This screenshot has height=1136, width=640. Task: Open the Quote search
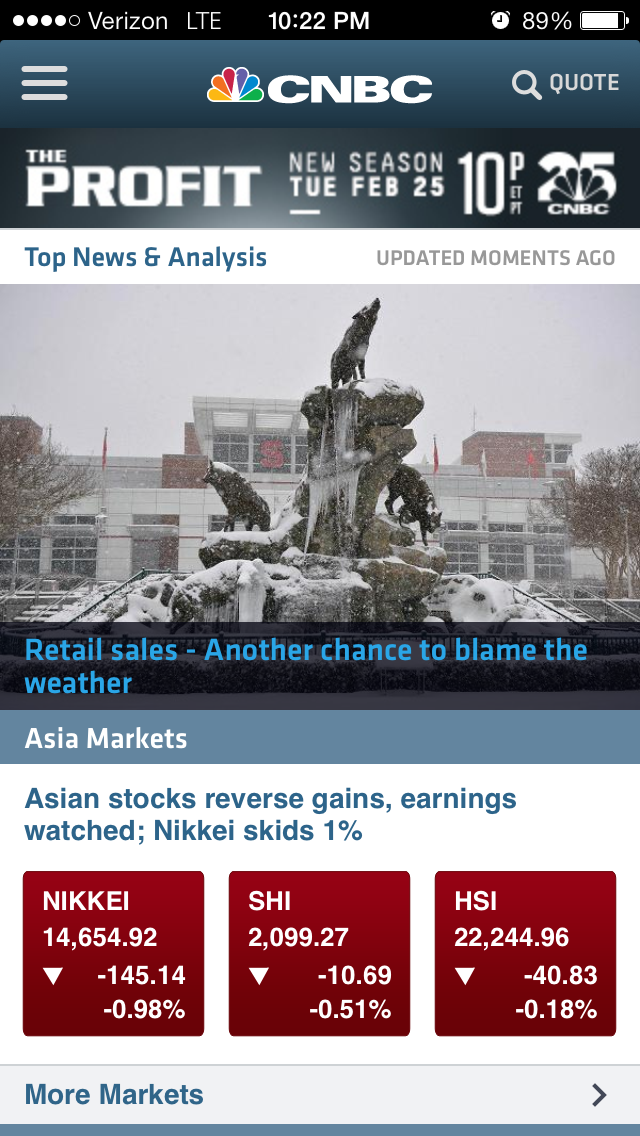566,84
